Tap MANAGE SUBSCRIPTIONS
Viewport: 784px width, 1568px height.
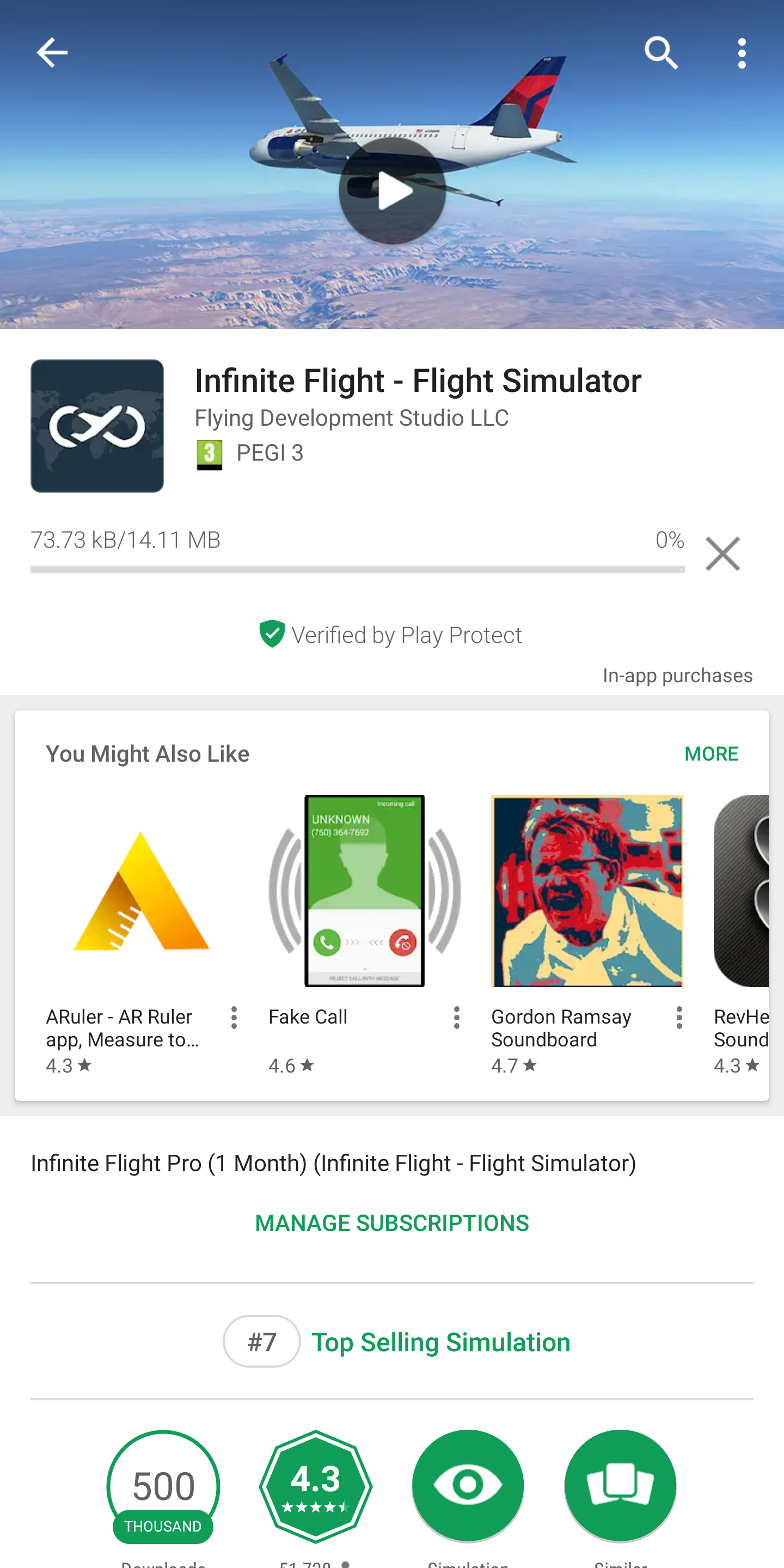pos(392,1223)
